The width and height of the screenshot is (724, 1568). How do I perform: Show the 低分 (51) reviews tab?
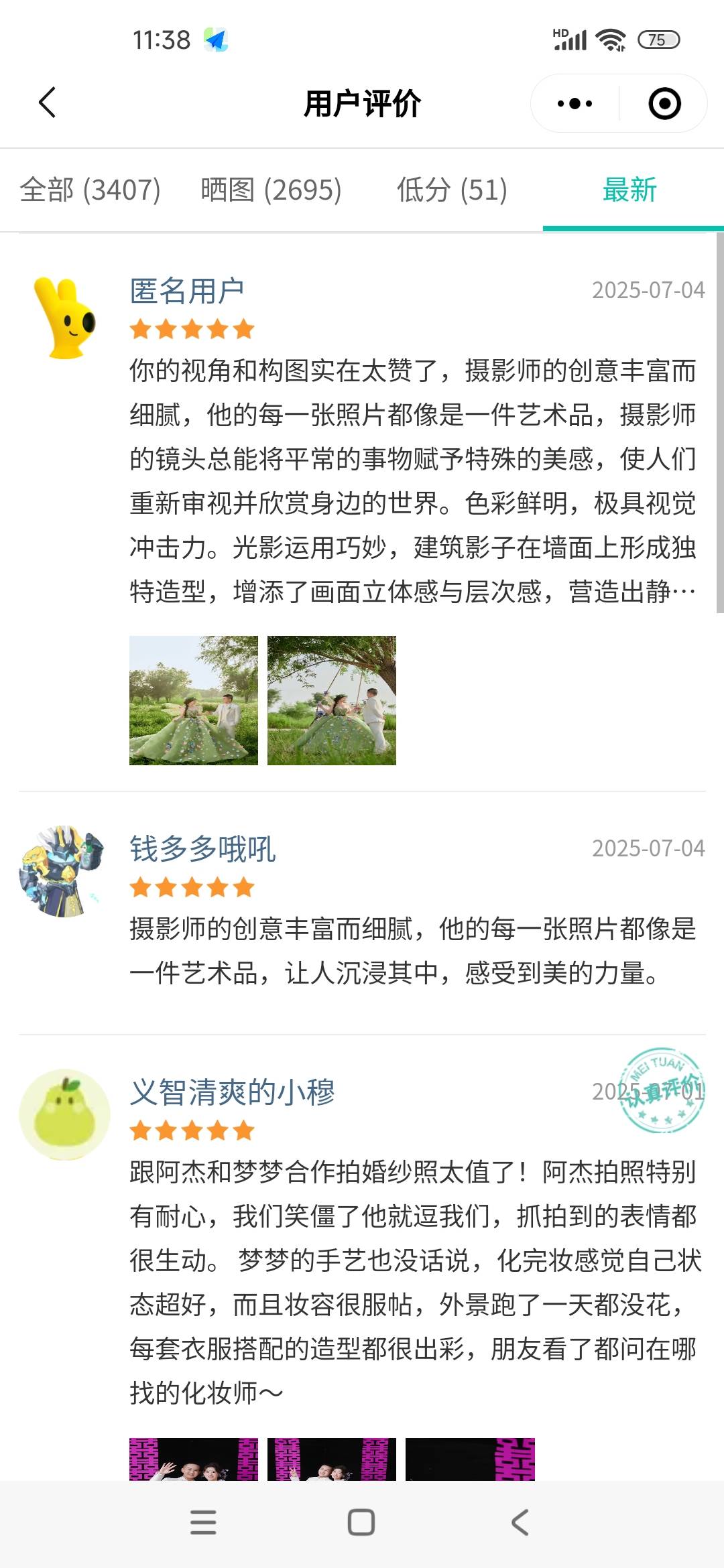coord(451,190)
